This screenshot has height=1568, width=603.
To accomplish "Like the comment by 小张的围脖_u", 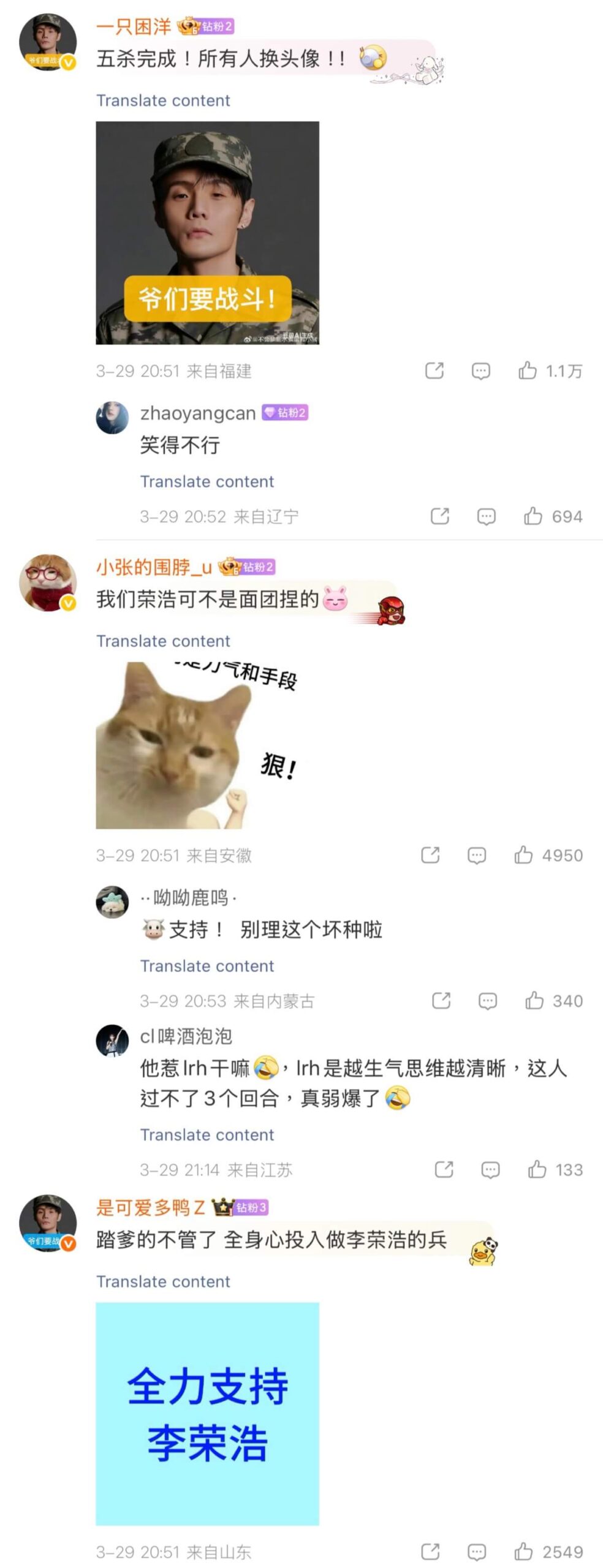I will coord(523,855).
